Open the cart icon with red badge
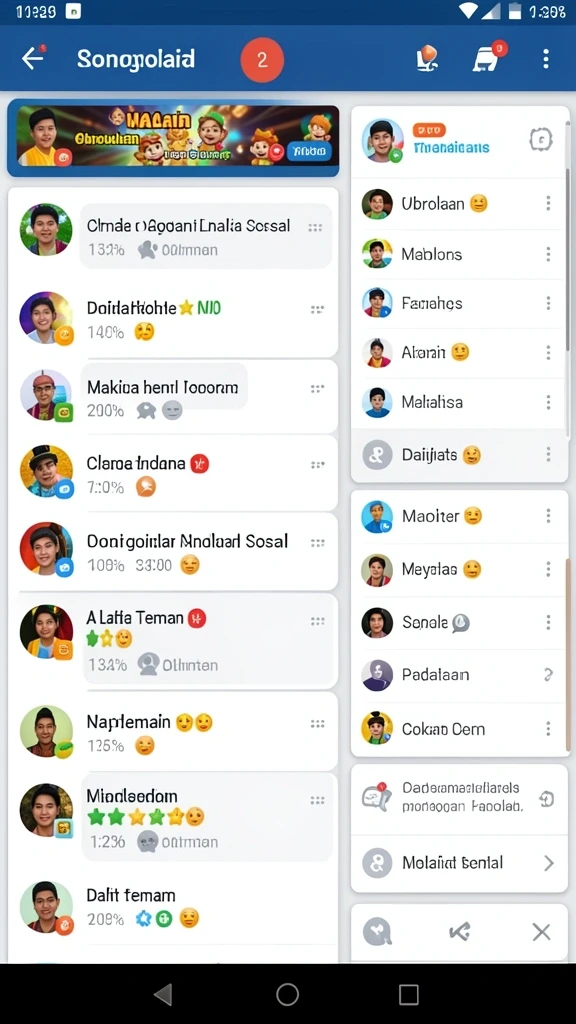This screenshot has height=1024, width=576. pos(489,58)
